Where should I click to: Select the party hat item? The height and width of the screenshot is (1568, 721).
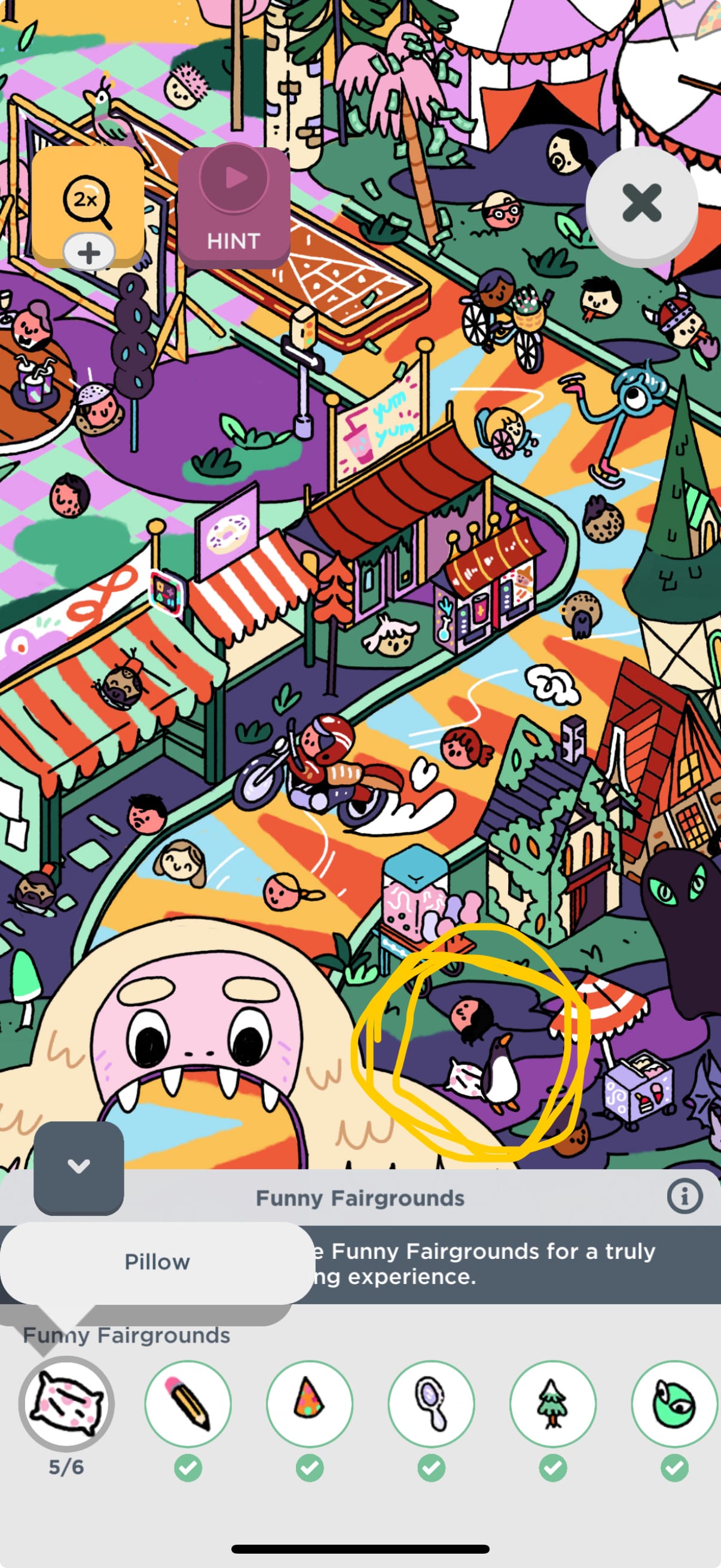pyautogui.click(x=310, y=1404)
